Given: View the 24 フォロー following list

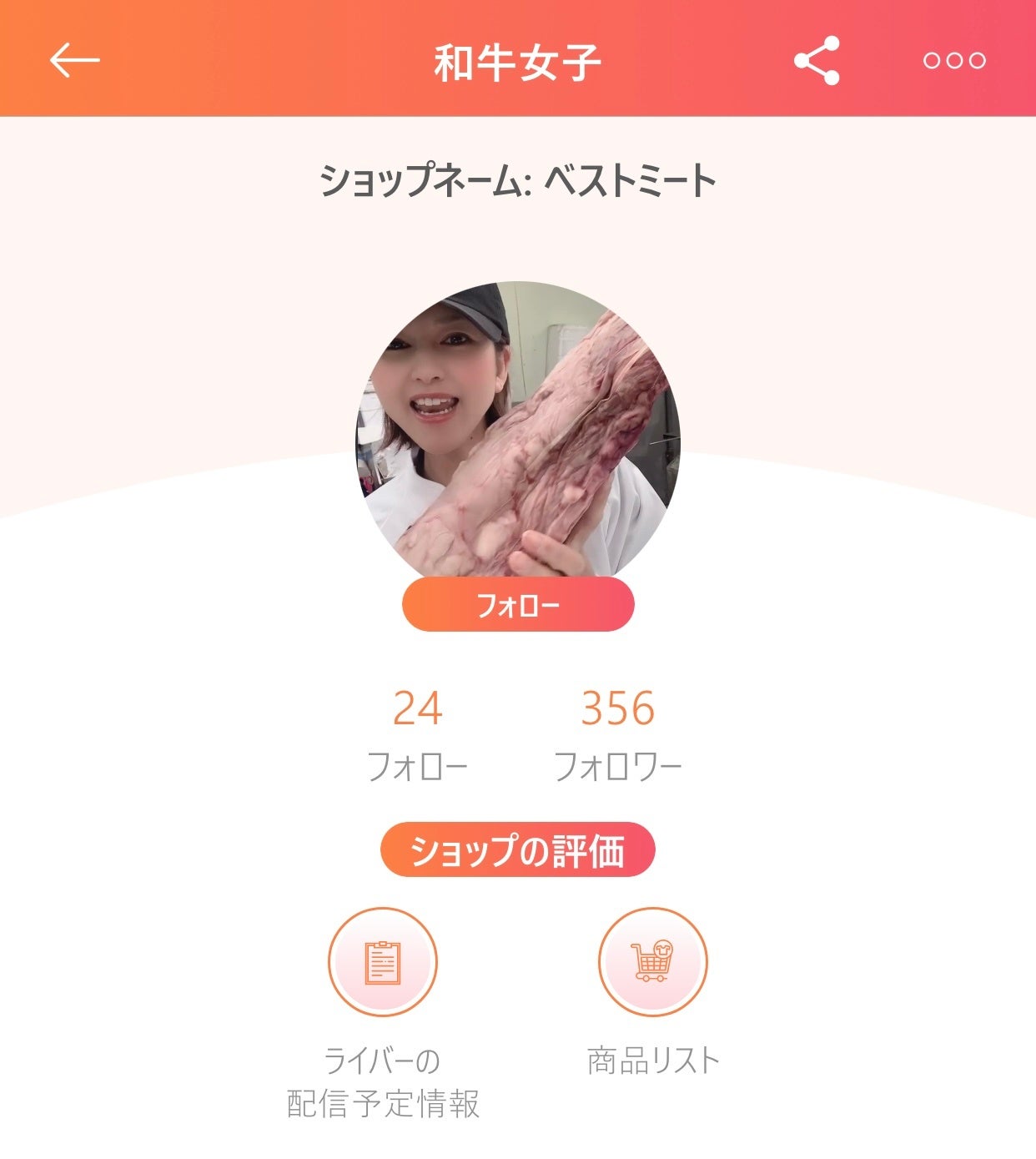Looking at the screenshot, I should tap(417, 733).
